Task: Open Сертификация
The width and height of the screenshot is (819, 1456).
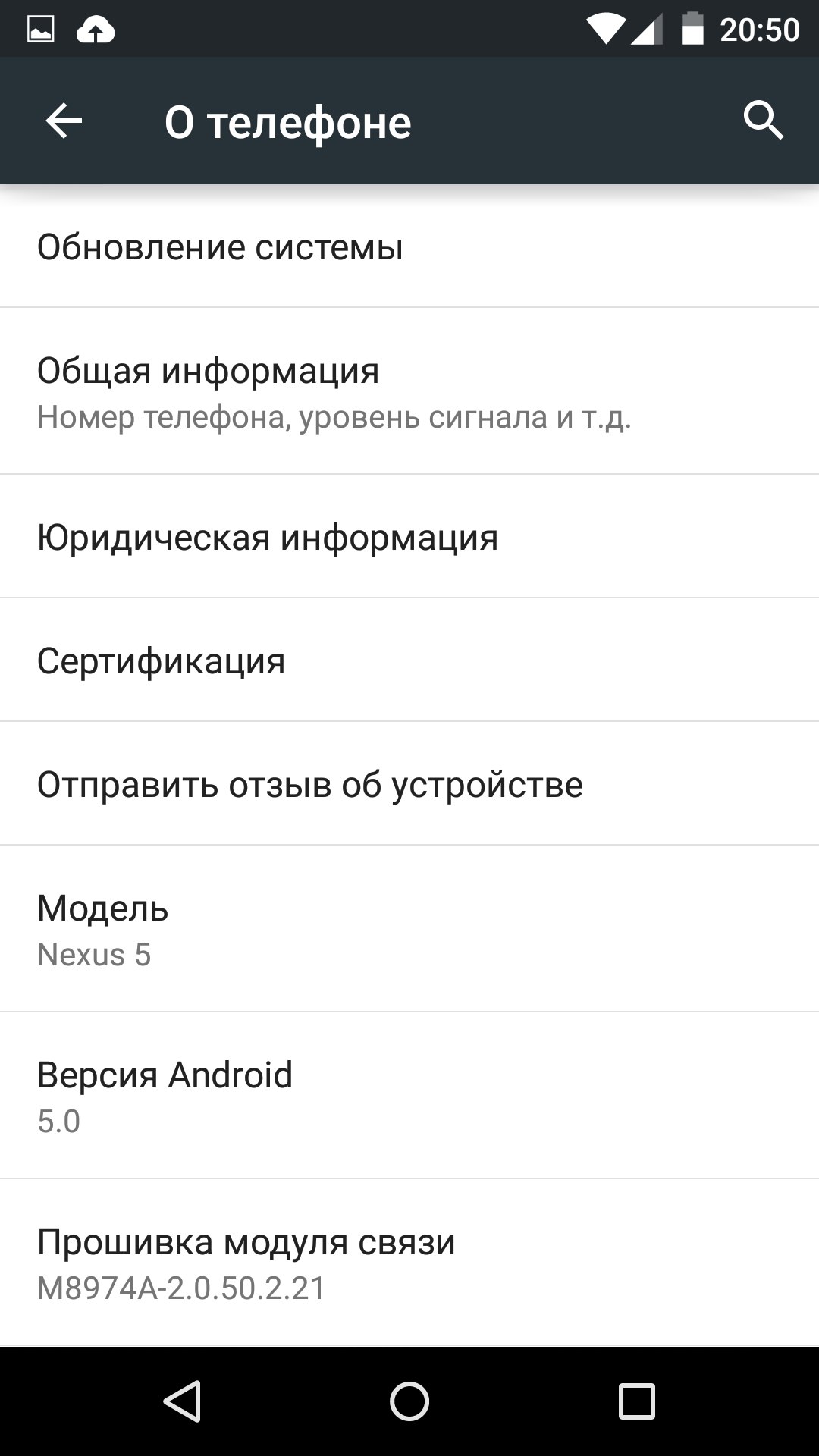Action: [409, 661]
